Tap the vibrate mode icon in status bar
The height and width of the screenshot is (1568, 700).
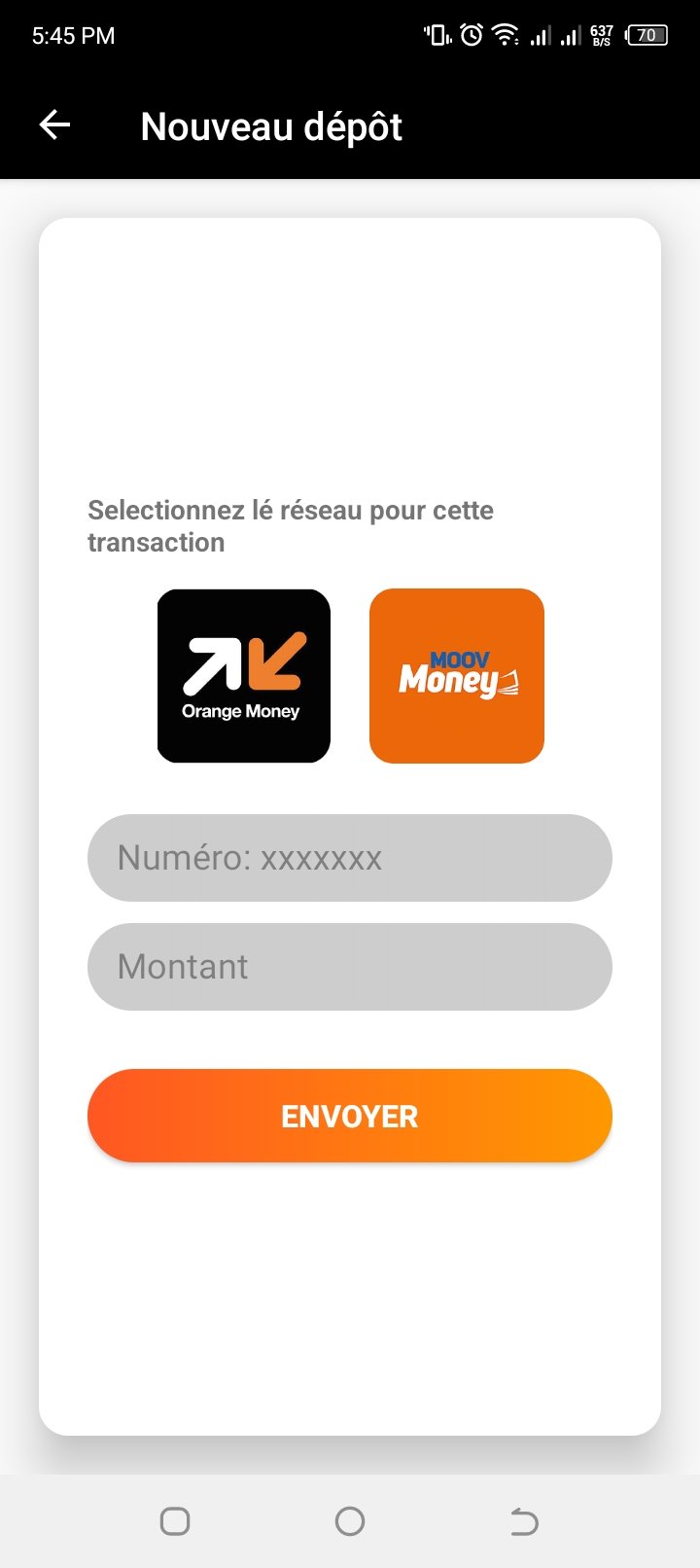(x=437, y=34)
